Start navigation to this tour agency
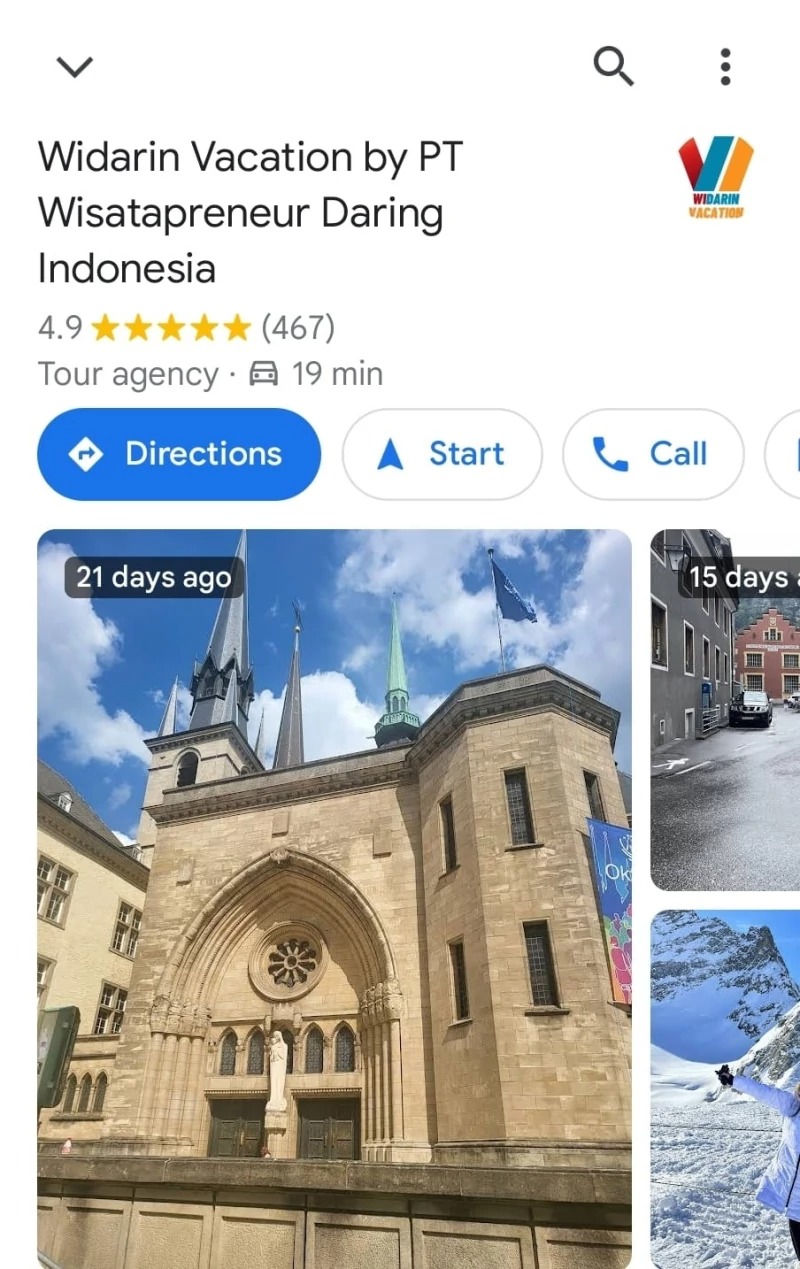This screenshot has width=800, height=1269. (442, 454)
